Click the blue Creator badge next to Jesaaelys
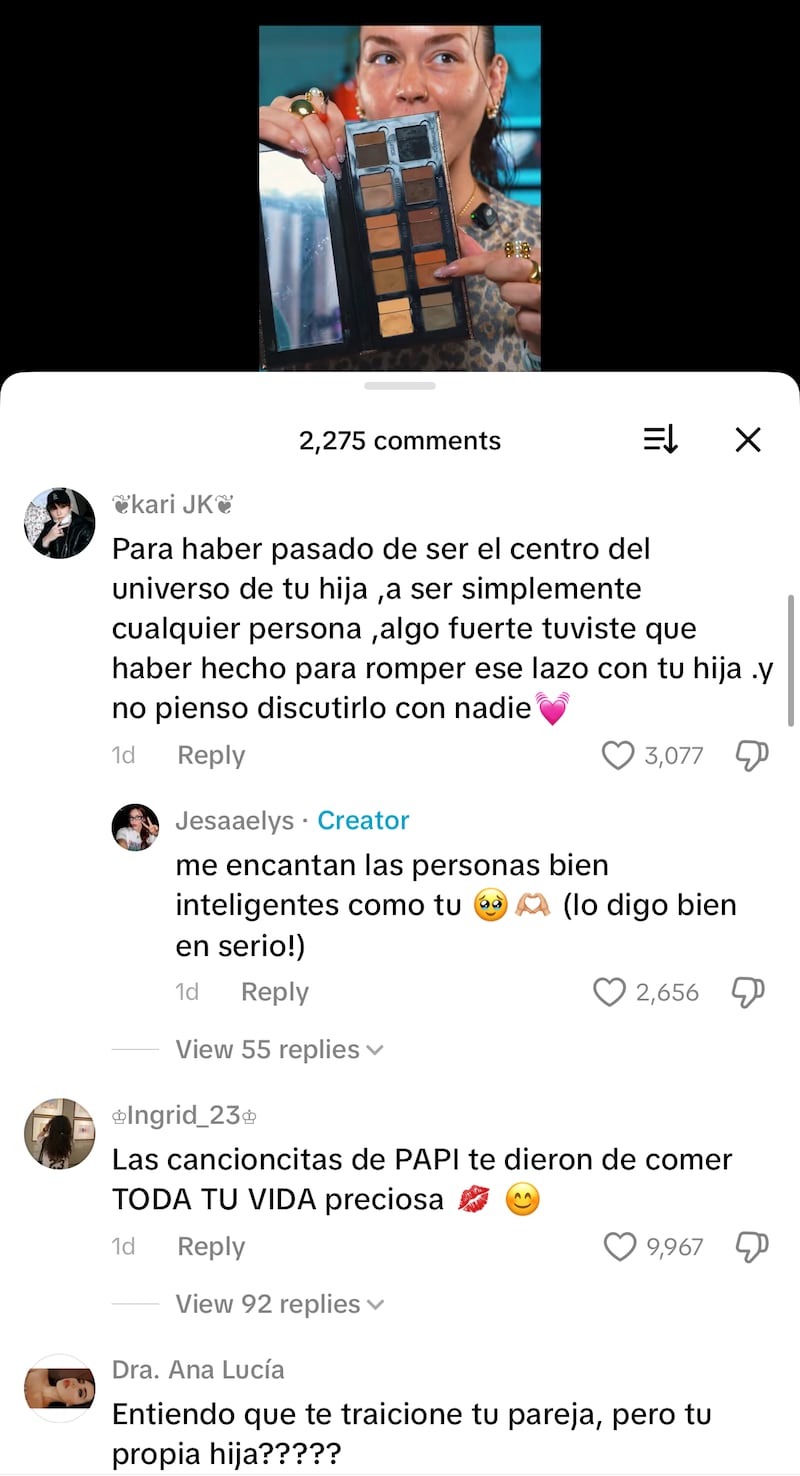800x1476 pixels. 363,820
